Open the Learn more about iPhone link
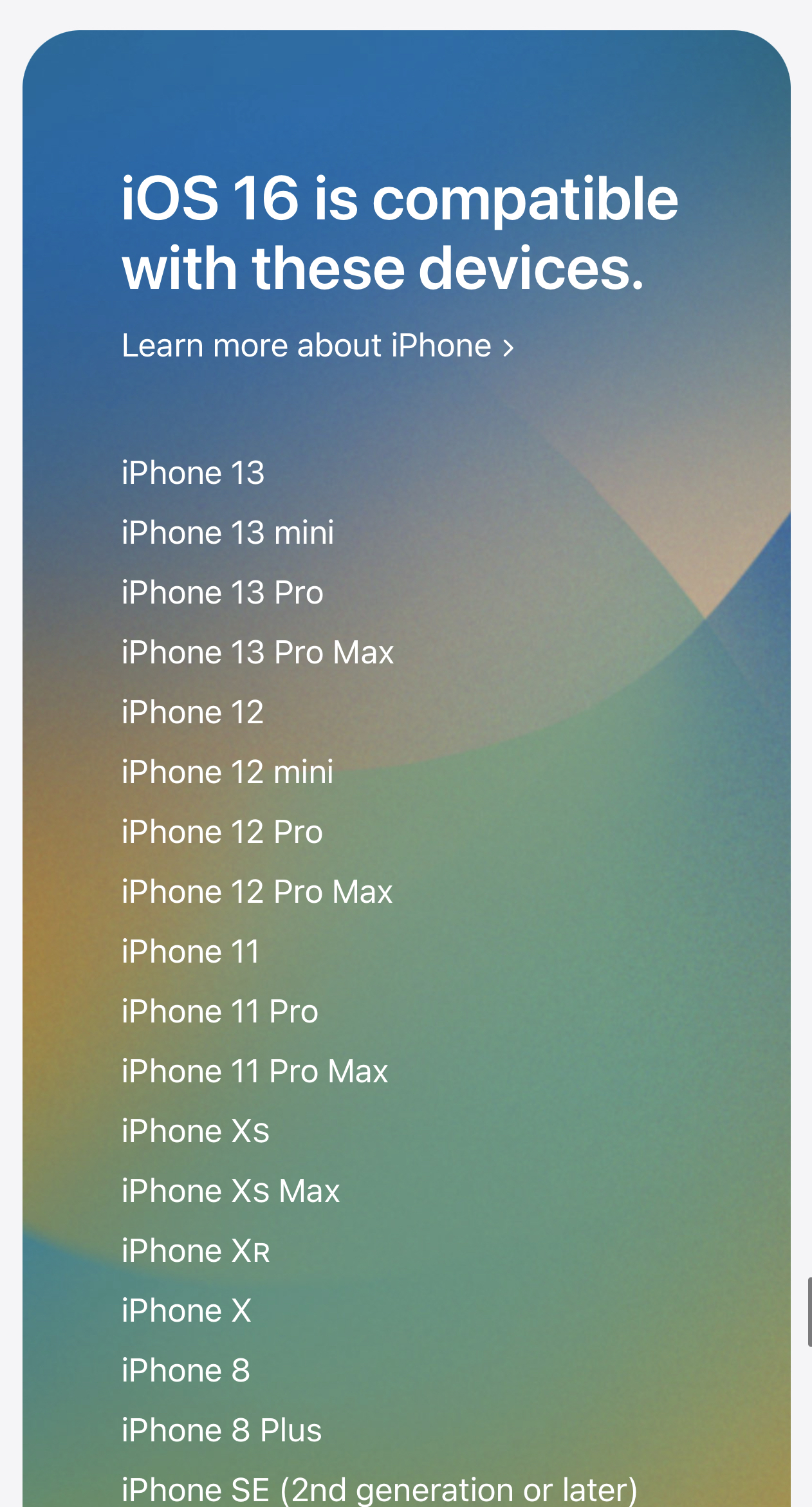This screenshot has height=1507, width=812. click(x=318, y=346)
